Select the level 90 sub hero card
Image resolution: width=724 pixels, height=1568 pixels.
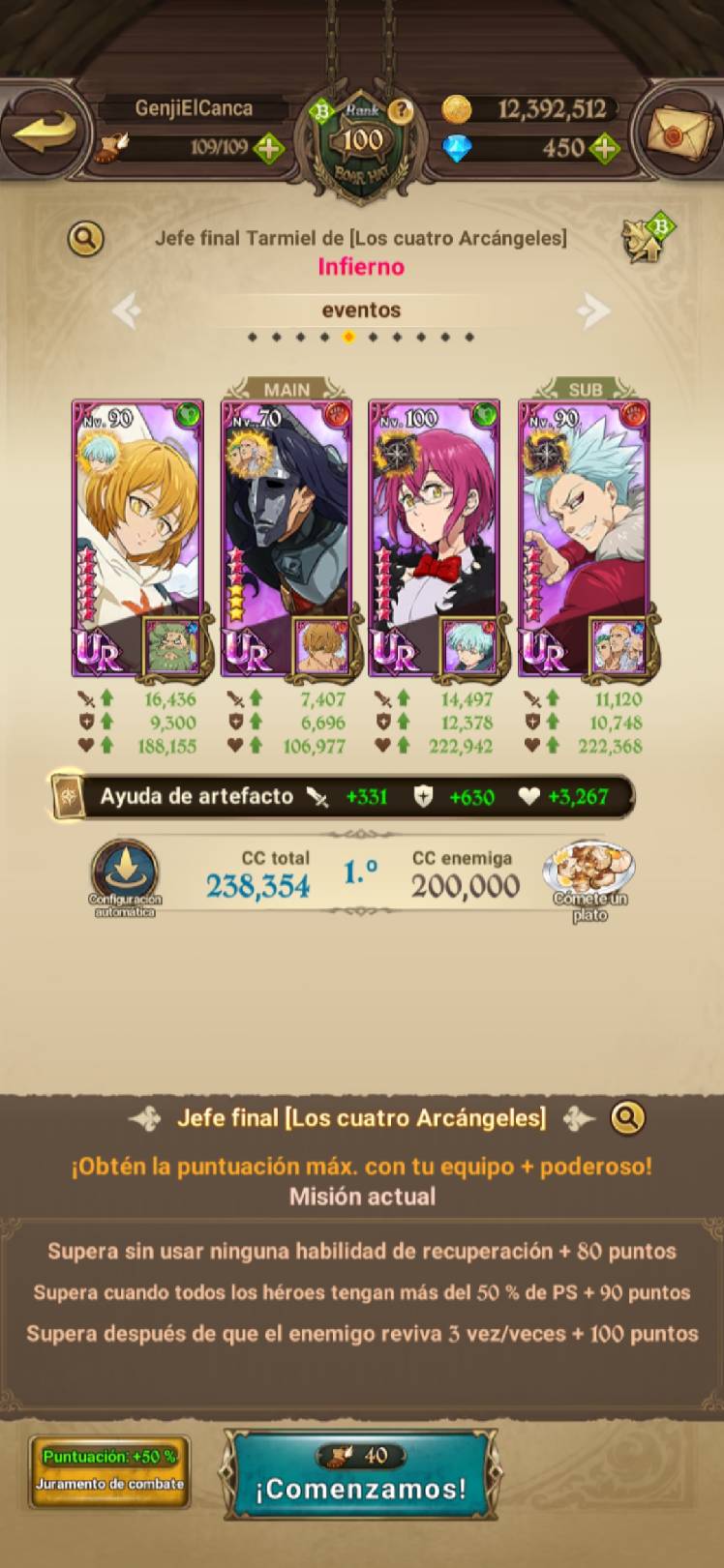point(584,538)
